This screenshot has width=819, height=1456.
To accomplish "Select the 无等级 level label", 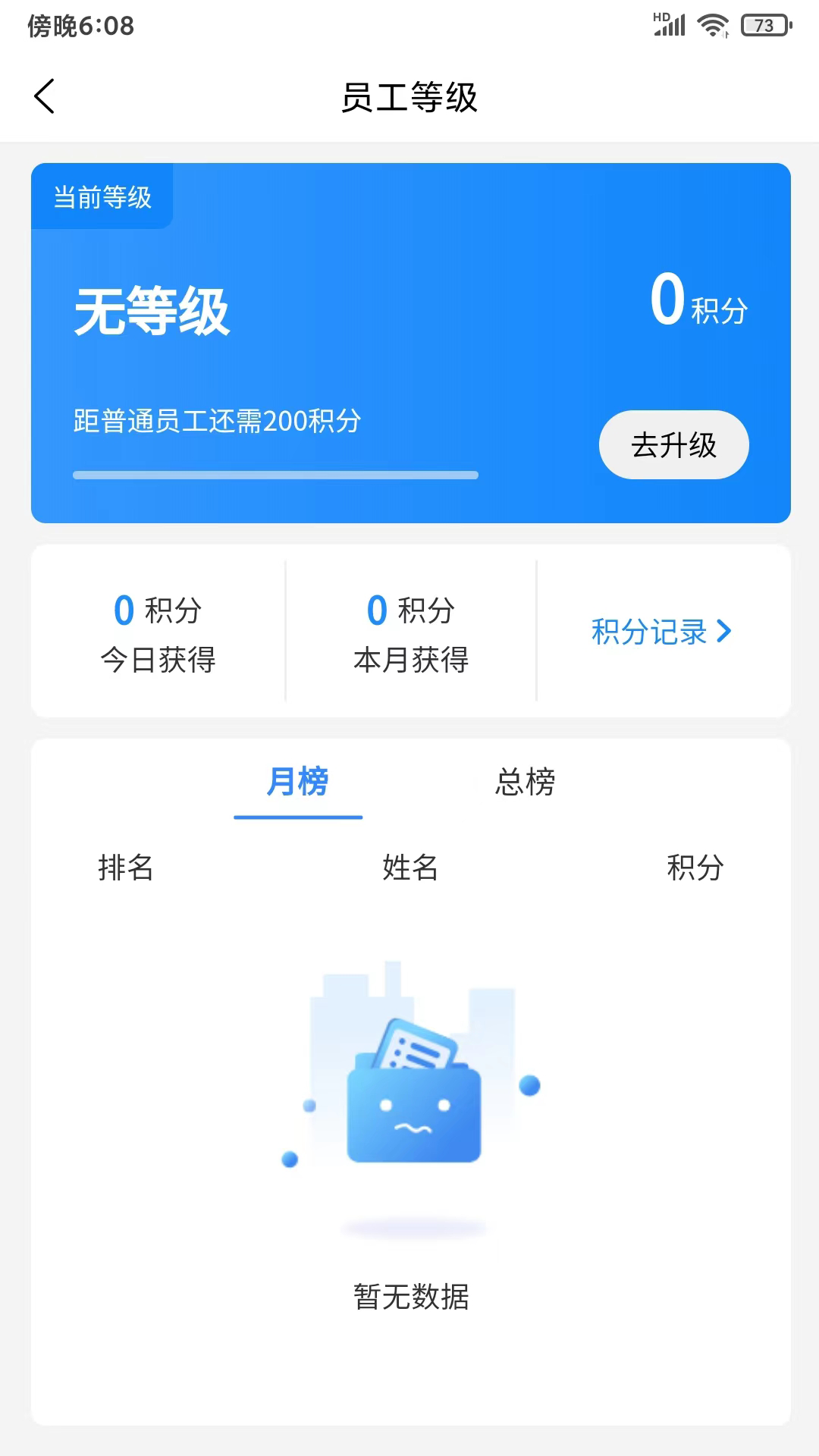I will pos(152,309).
